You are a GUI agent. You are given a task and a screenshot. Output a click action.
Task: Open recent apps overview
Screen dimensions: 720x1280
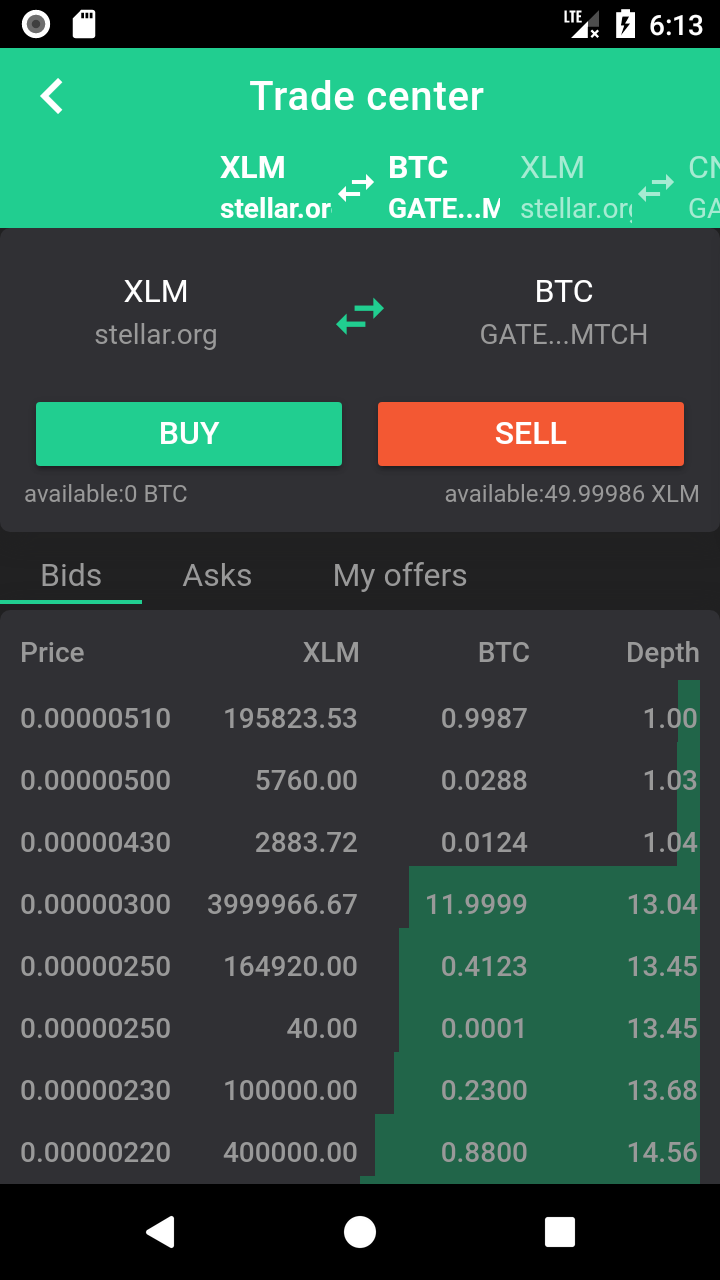pyautogui.click(x=560, y=1232)
